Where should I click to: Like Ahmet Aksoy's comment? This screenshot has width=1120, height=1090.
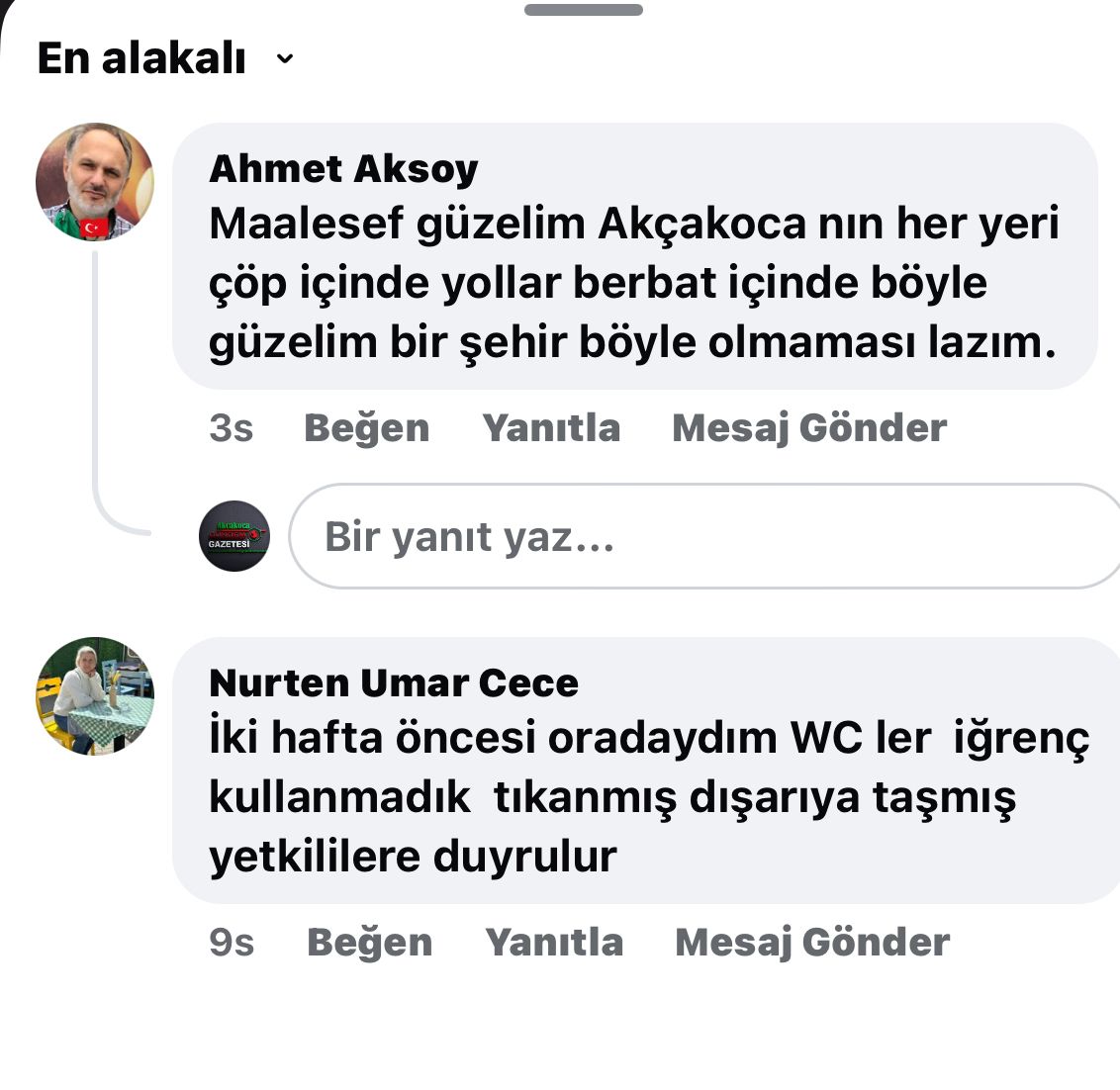click(366, 428)
